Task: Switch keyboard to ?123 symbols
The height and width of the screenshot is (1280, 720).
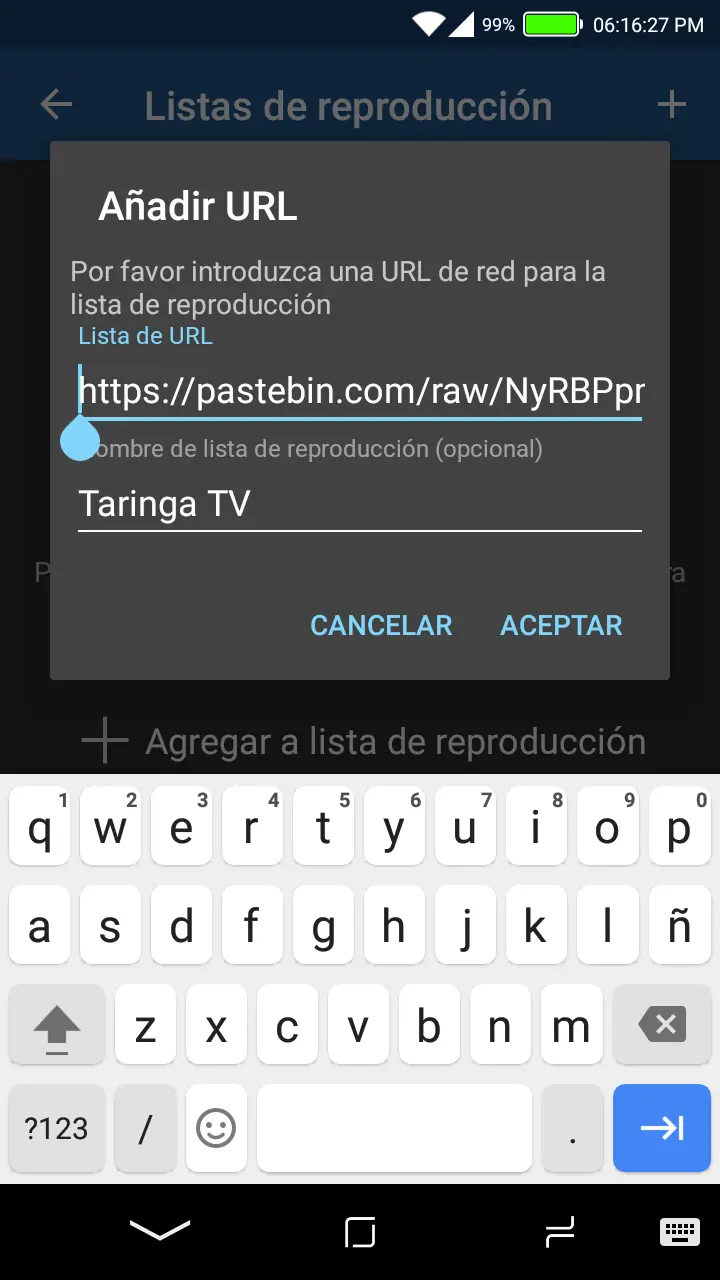Action: tap(57, 1129)
